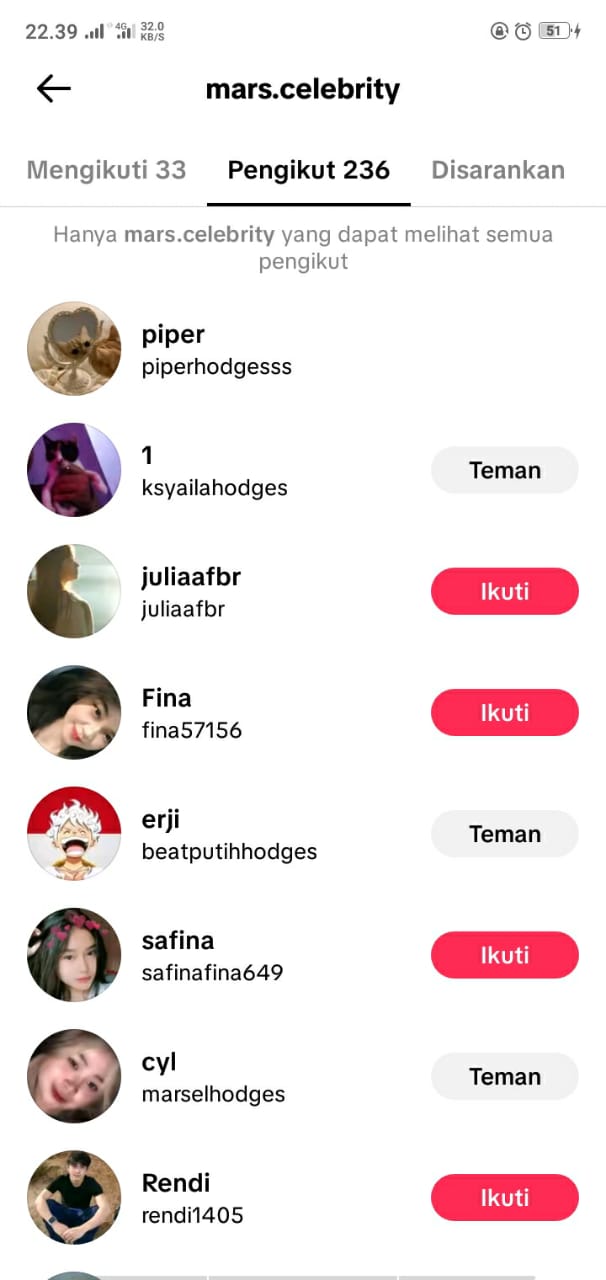Go back using the arrow icon
Viewport: 606px width, 1280px height.
point(54,89)
